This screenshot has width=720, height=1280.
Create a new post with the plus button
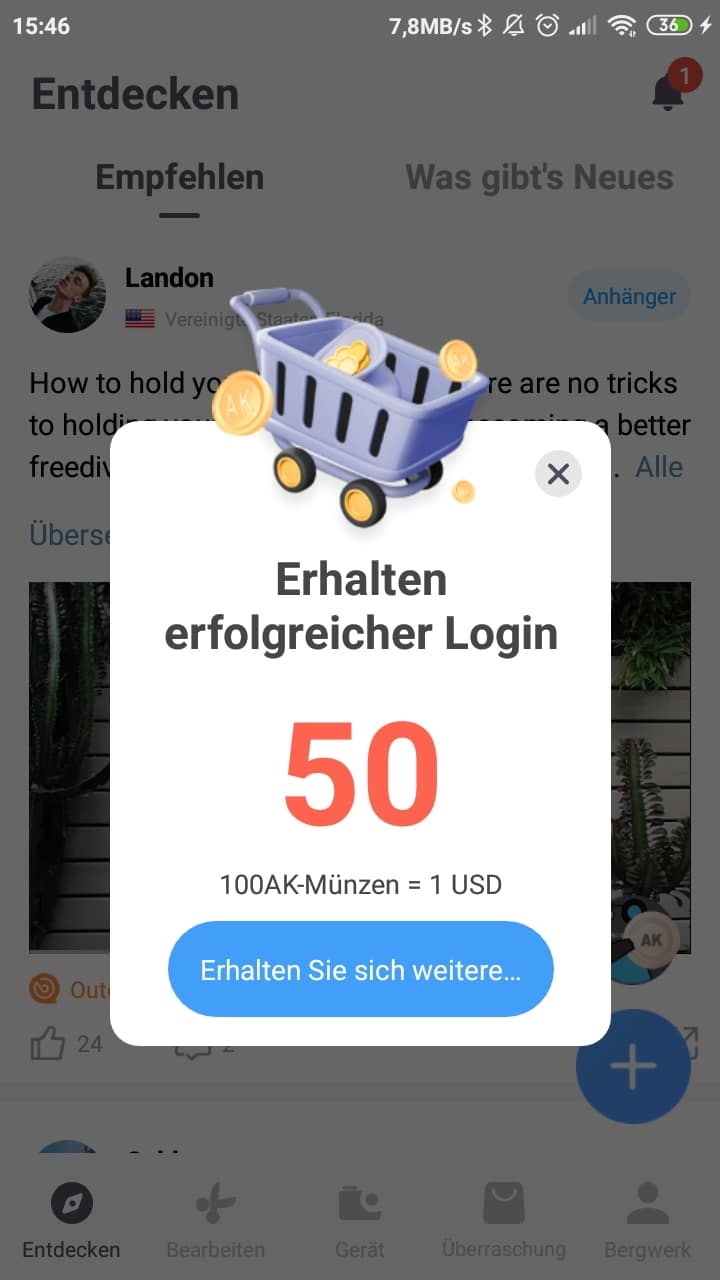click(x=633, y=1066)
